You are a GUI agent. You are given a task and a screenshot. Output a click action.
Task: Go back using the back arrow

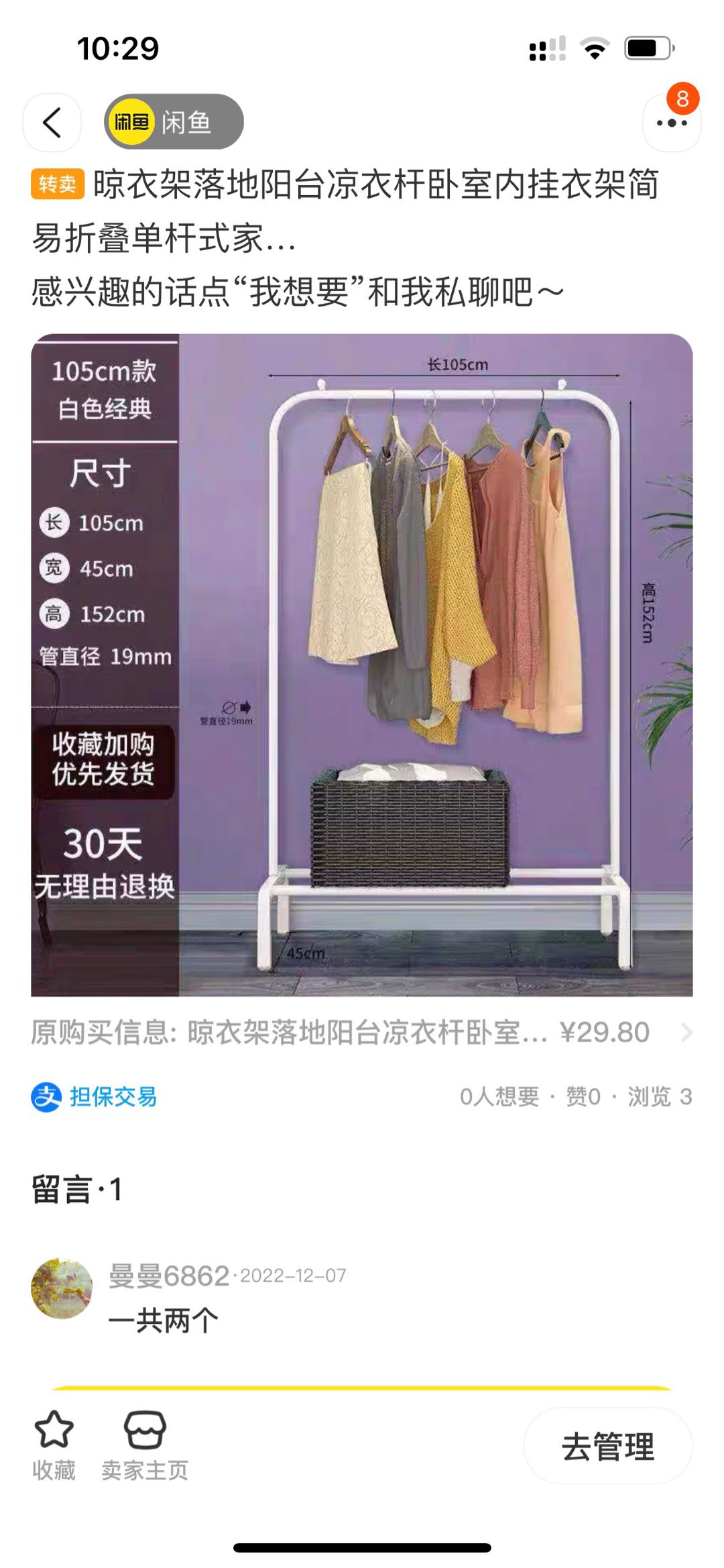52,123
